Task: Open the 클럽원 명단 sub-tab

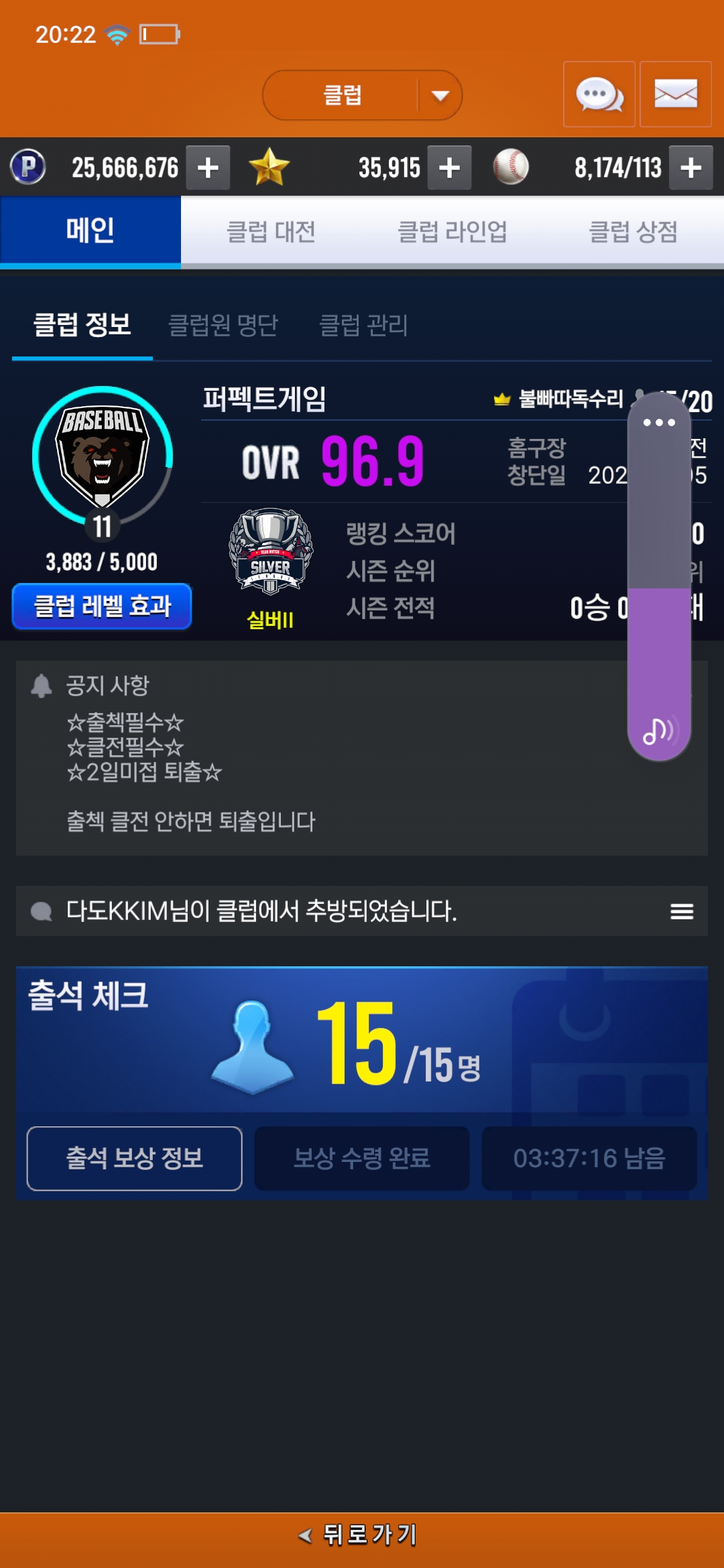Action: click(x=223, y=326)
